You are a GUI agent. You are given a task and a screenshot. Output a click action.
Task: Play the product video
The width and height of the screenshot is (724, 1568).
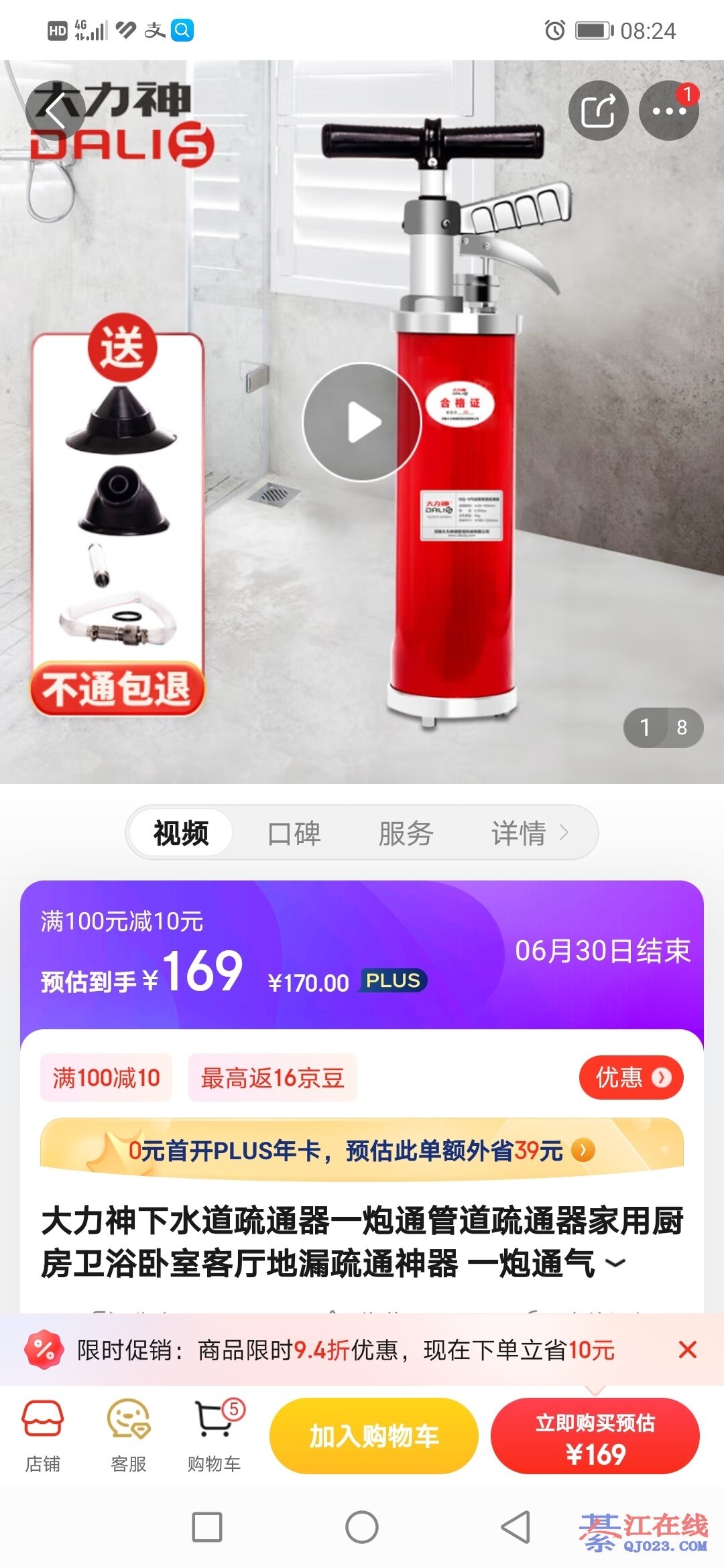362,422
